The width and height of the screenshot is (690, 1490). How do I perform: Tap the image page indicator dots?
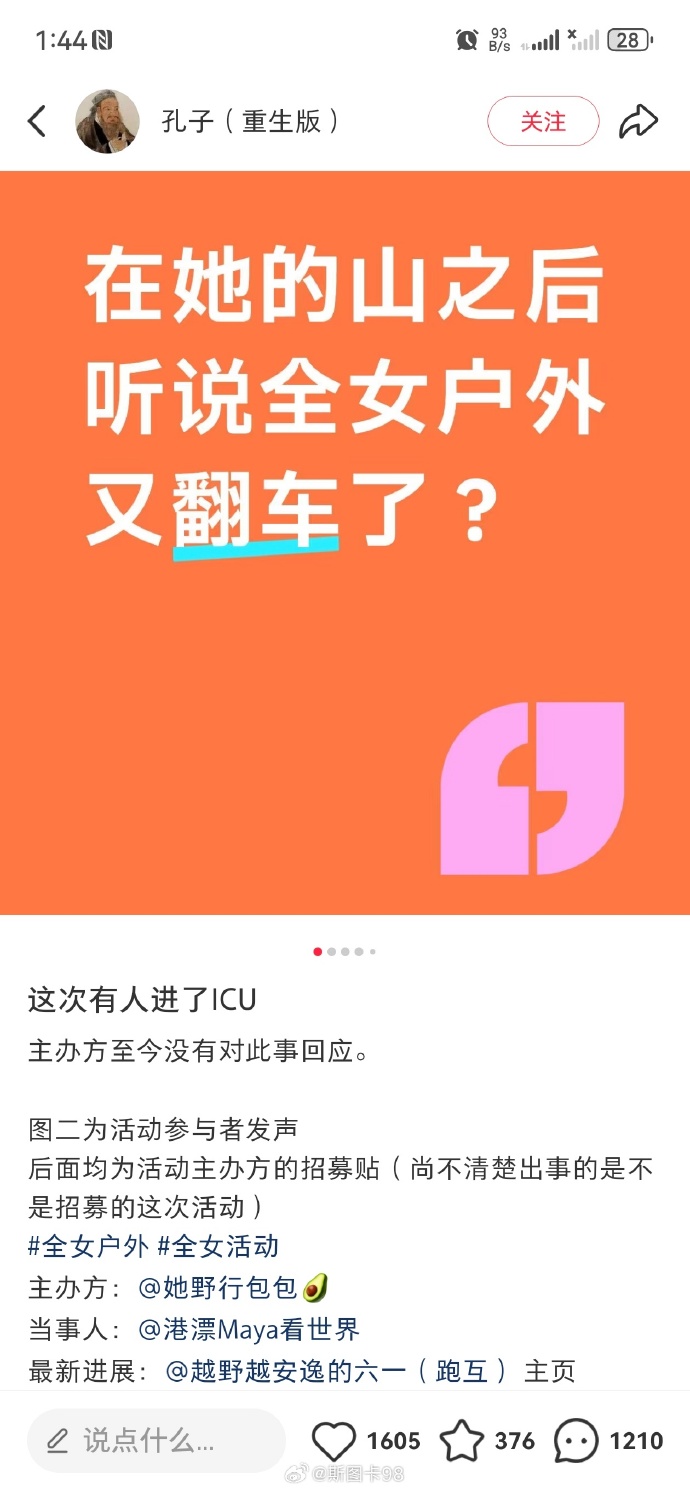(x=345, y=952)
